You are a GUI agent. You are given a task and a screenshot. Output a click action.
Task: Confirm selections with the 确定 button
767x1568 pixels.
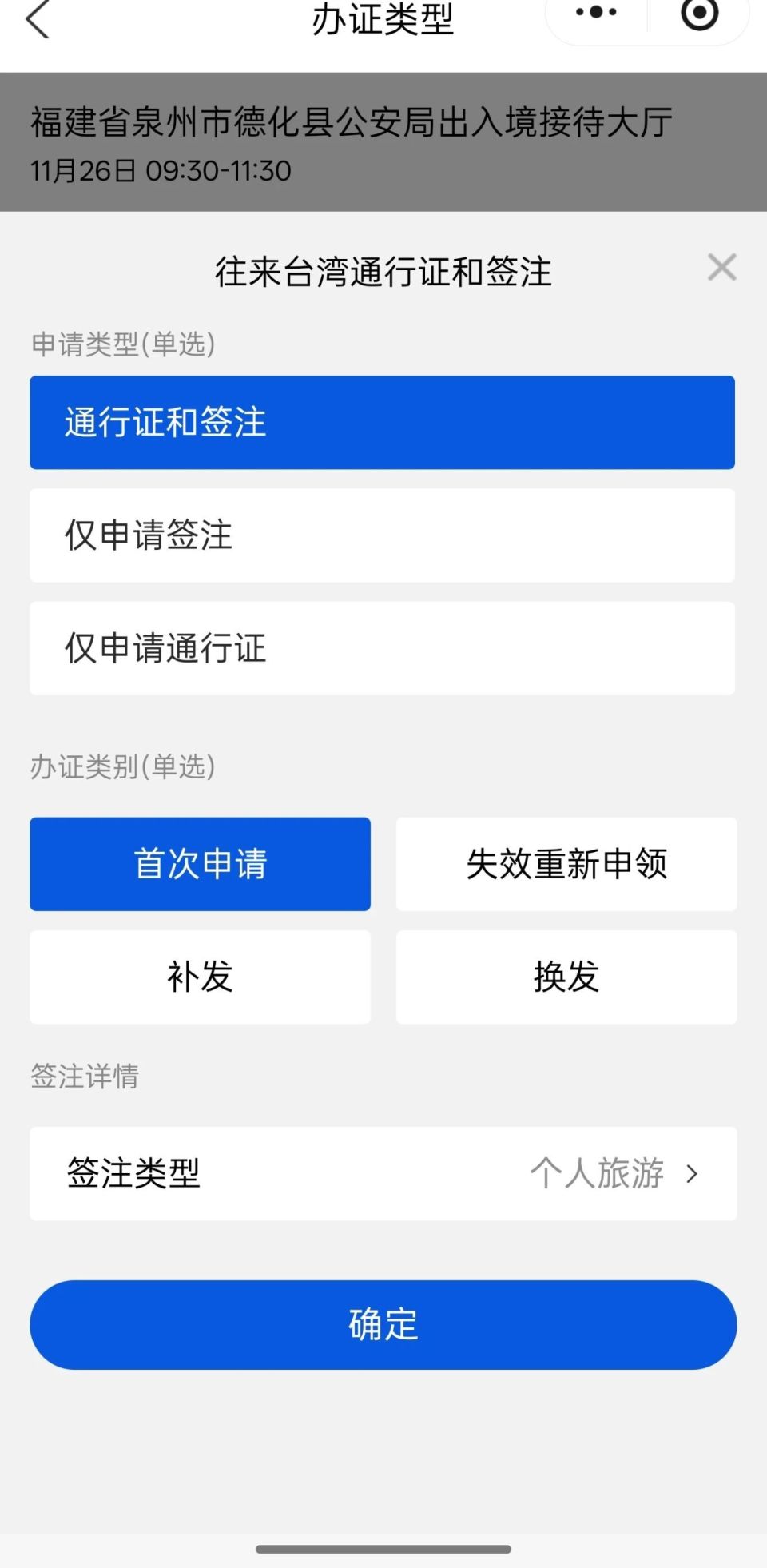click(x=382, y=1324)
